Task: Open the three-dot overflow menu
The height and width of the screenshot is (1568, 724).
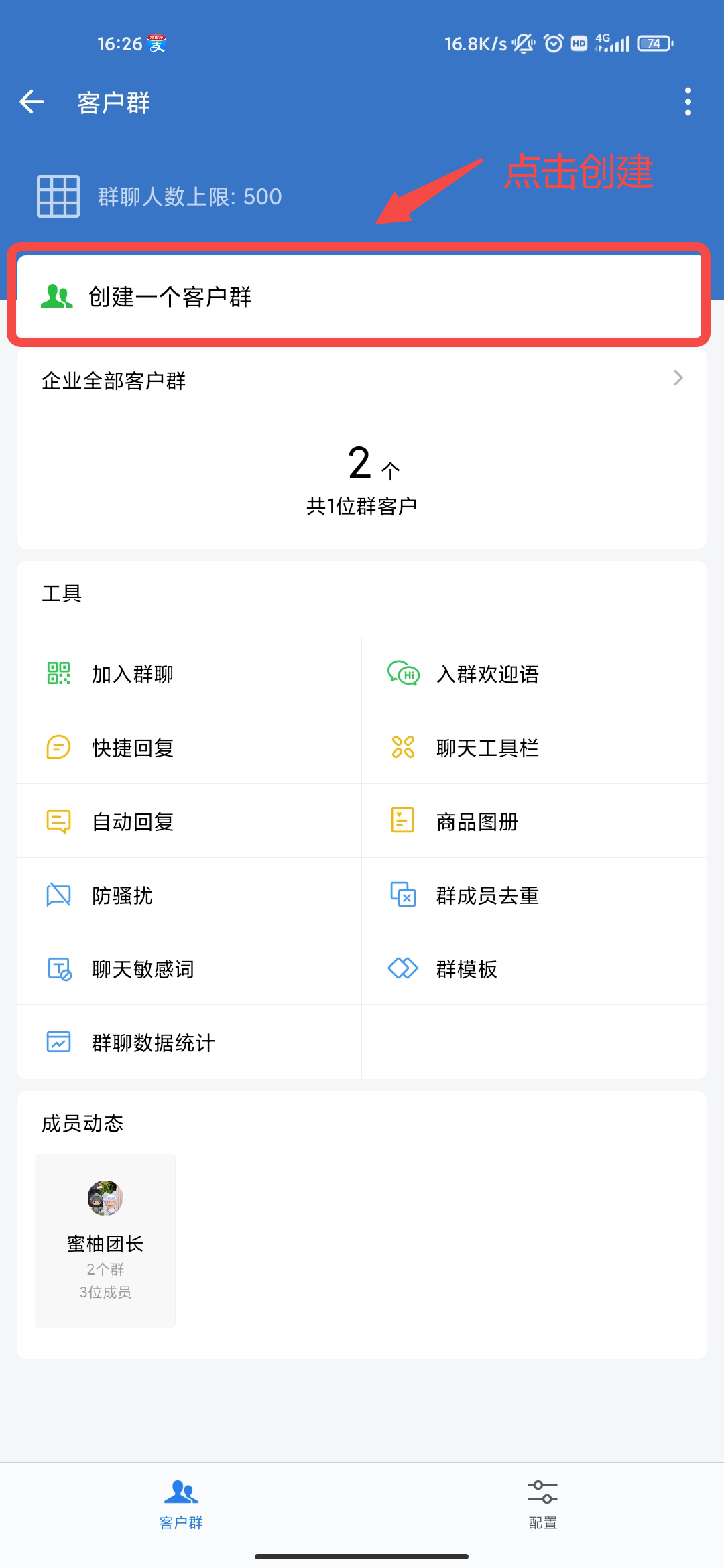Action: pyautogui.click(x=688, y=102)
